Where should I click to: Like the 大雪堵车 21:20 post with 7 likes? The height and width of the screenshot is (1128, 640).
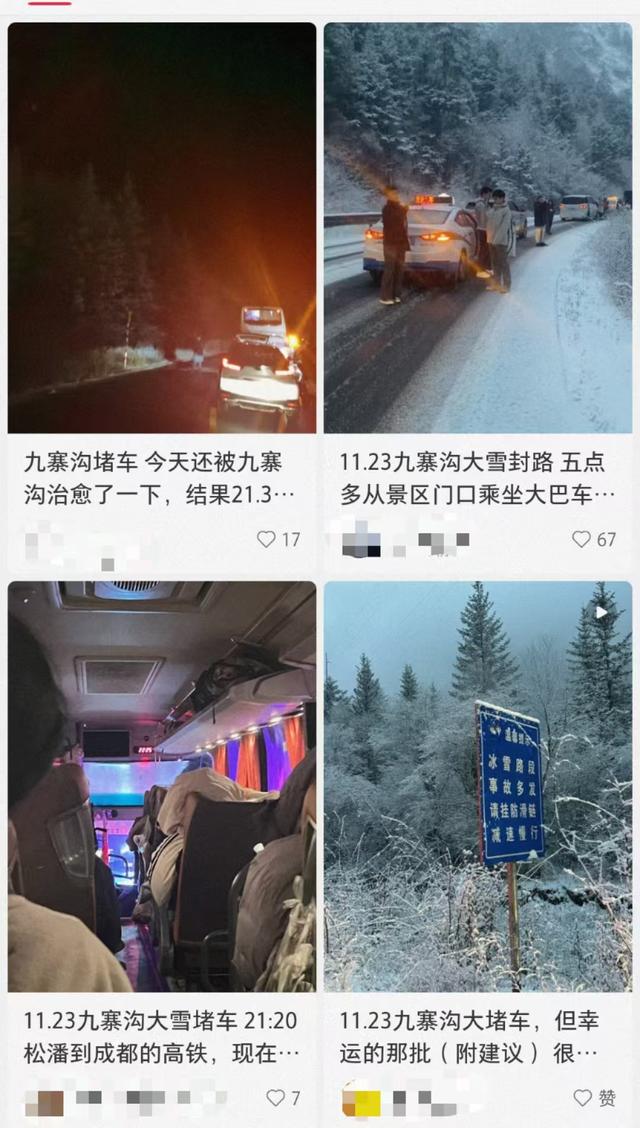pyautogui.click(x=275, y=1097)
